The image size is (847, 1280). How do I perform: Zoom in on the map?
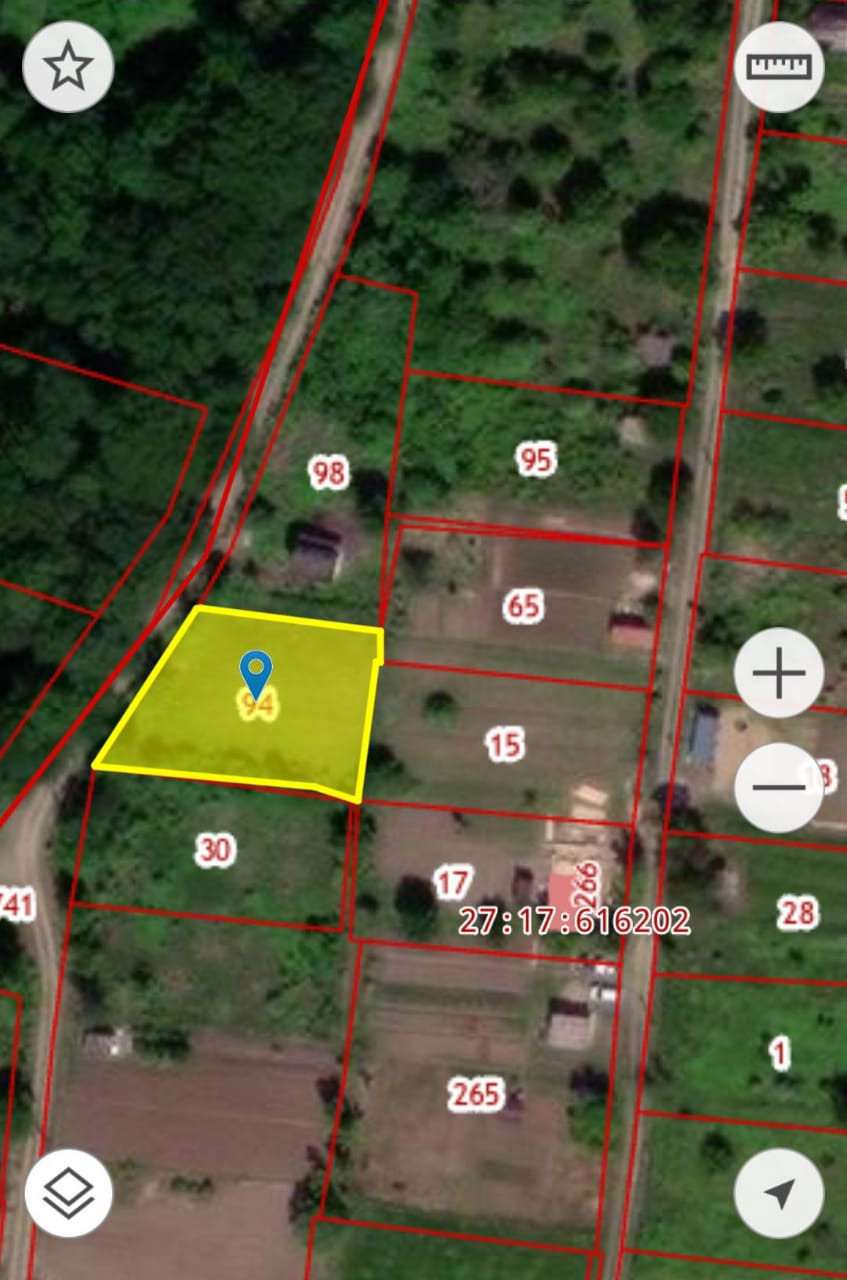(778, 673)
